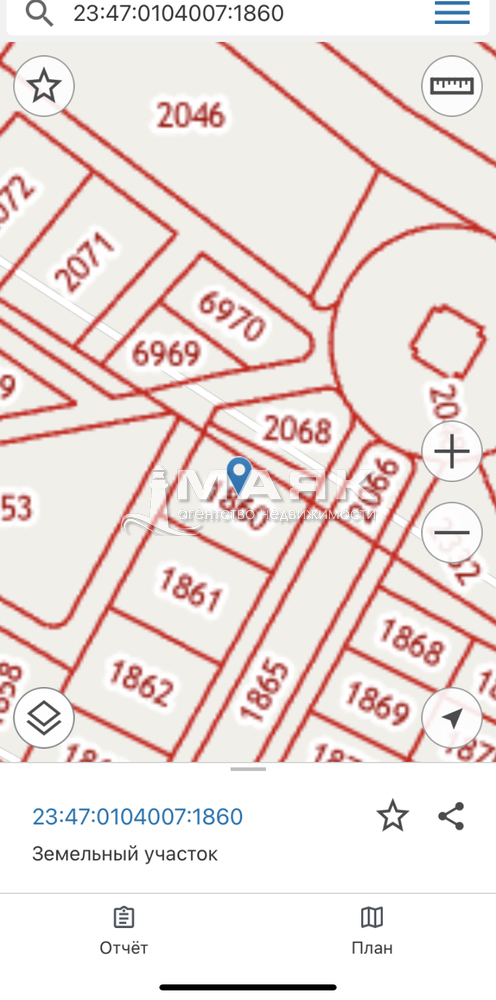Open favorites star button on map
The height and width of the screenshot is (1000, 496).
coord(44,85)
